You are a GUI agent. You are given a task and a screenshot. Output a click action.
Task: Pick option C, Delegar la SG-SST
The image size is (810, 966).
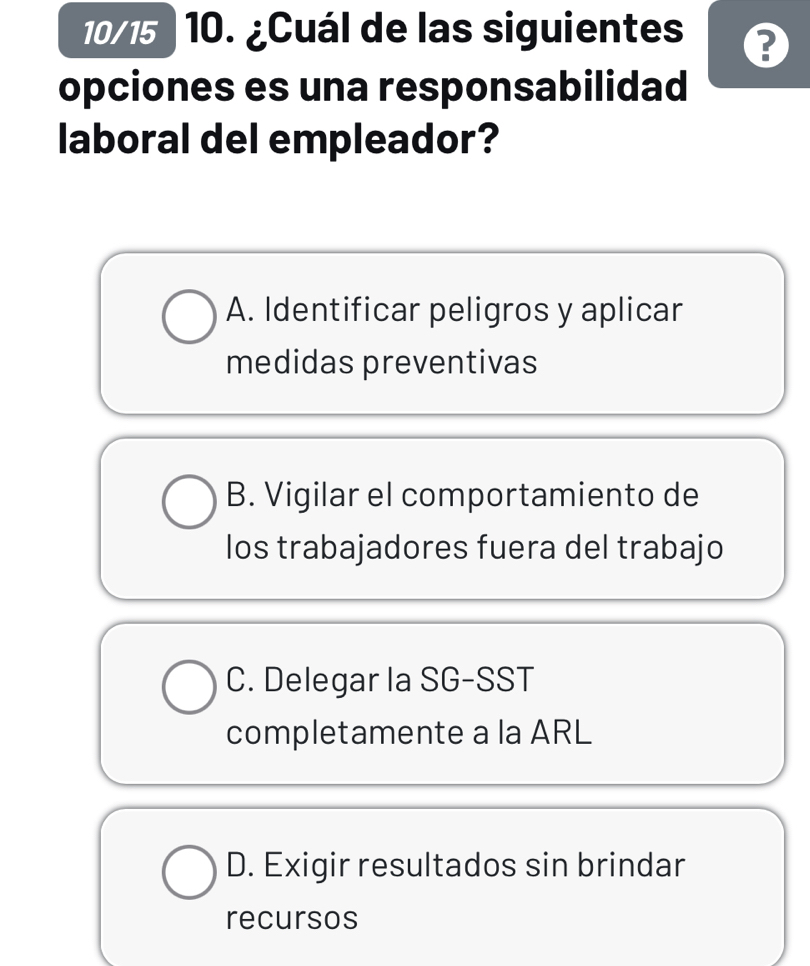(x=189, y=687)
